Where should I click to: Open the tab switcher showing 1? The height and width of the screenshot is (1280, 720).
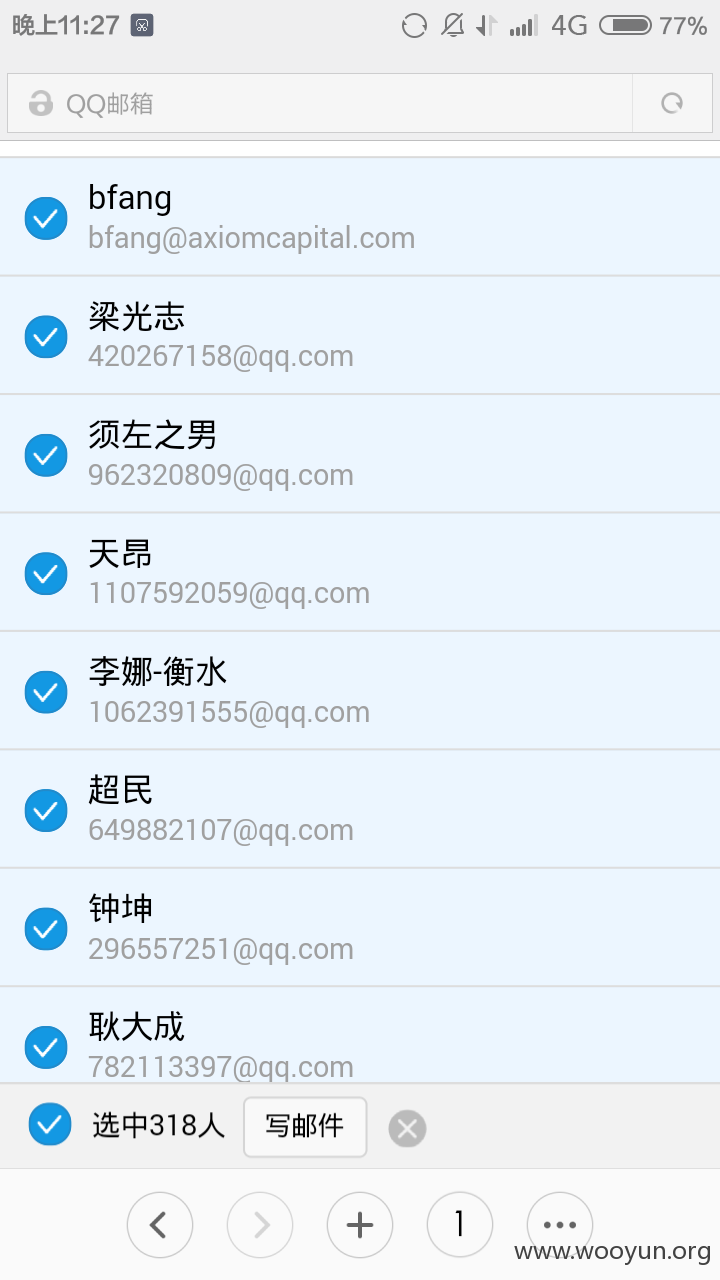460,1224
